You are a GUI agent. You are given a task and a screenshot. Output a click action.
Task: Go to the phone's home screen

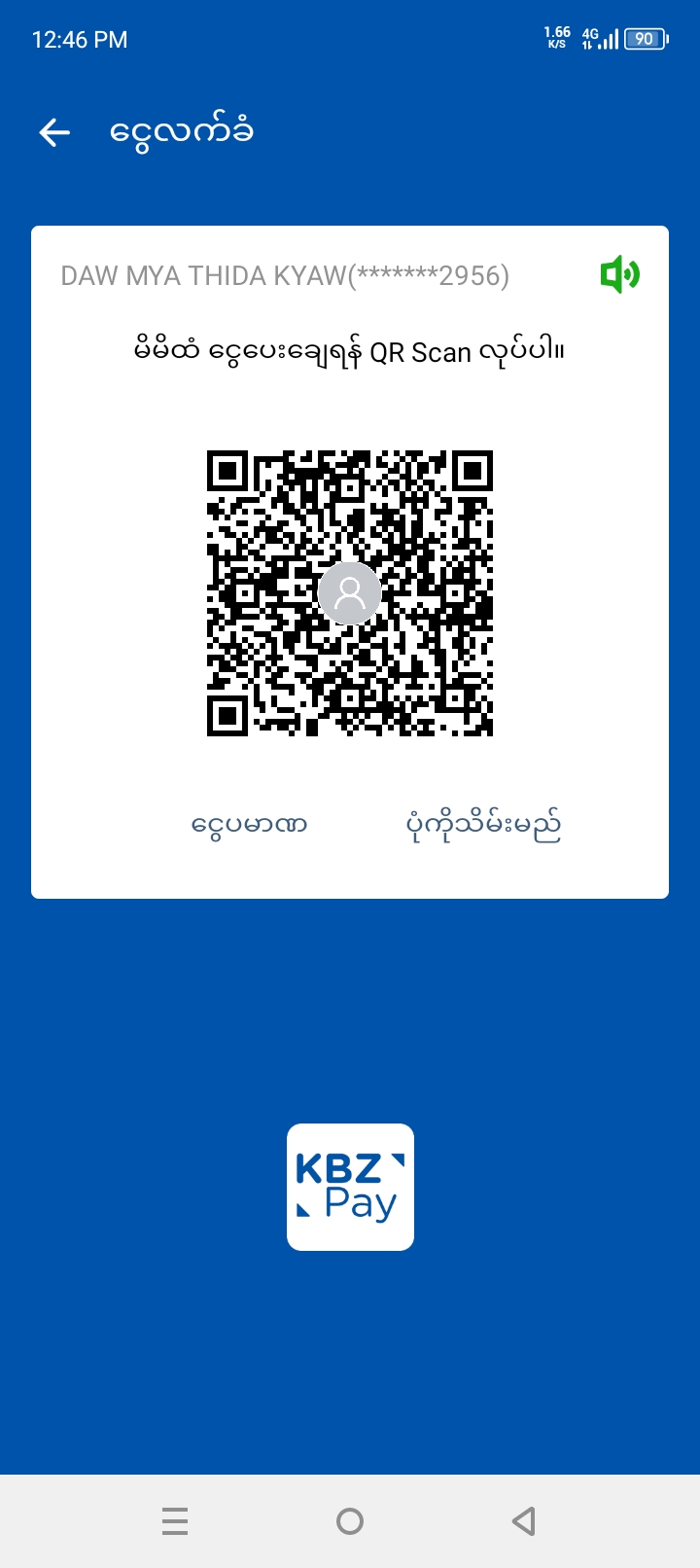point(350,1520)
